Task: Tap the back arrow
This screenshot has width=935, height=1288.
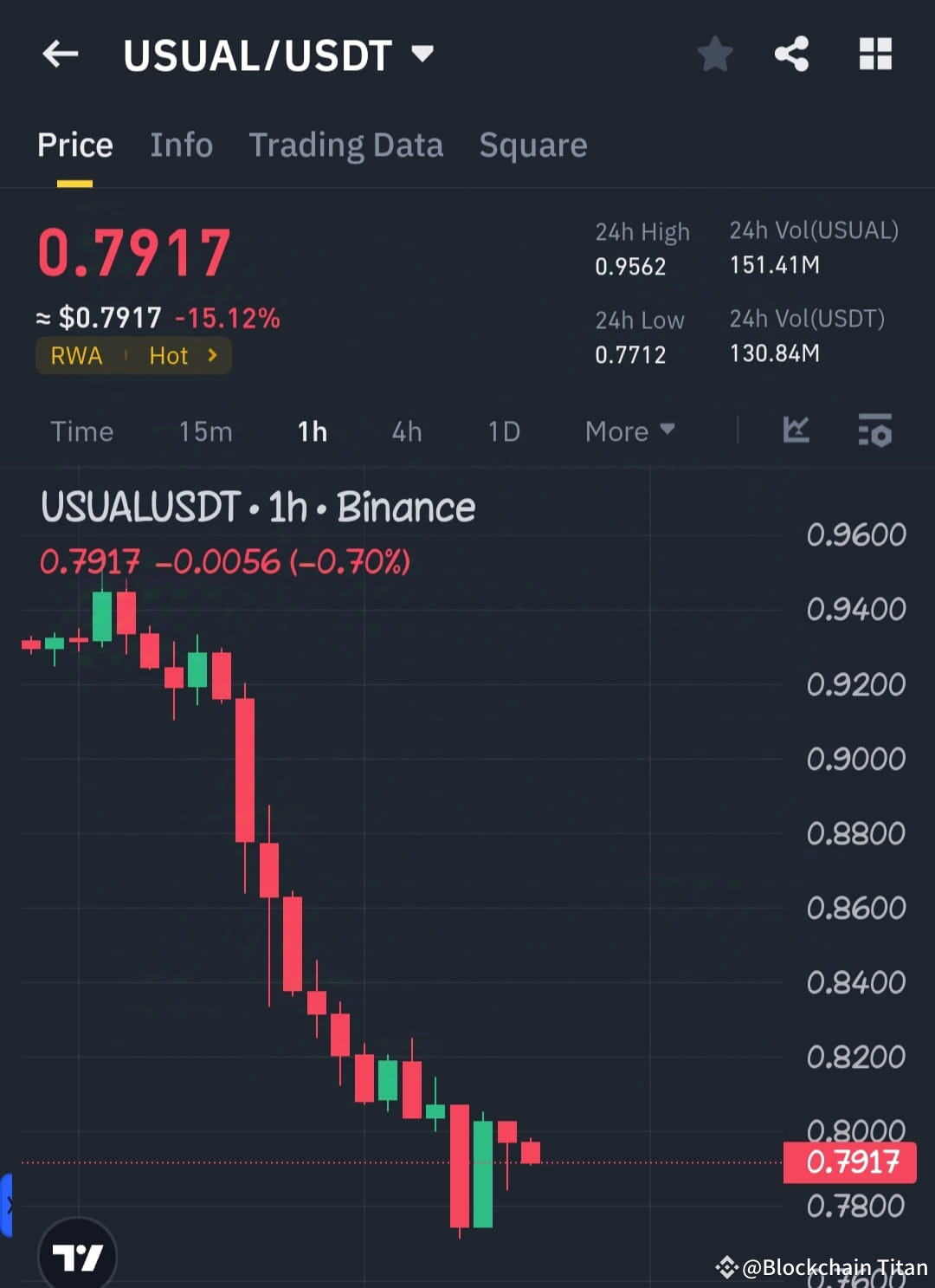Action: 59,54
